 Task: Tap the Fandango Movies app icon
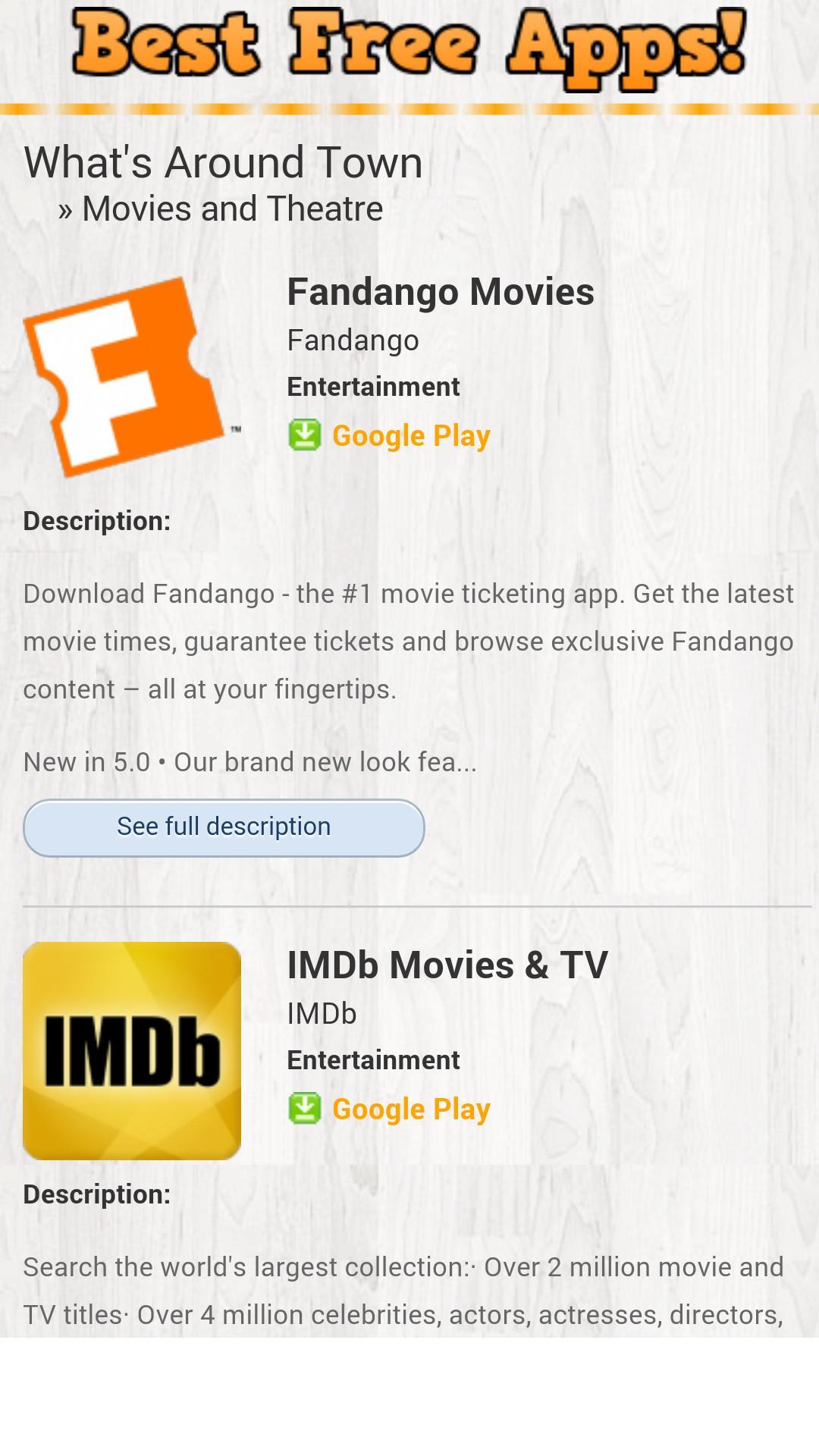(130, 377)
